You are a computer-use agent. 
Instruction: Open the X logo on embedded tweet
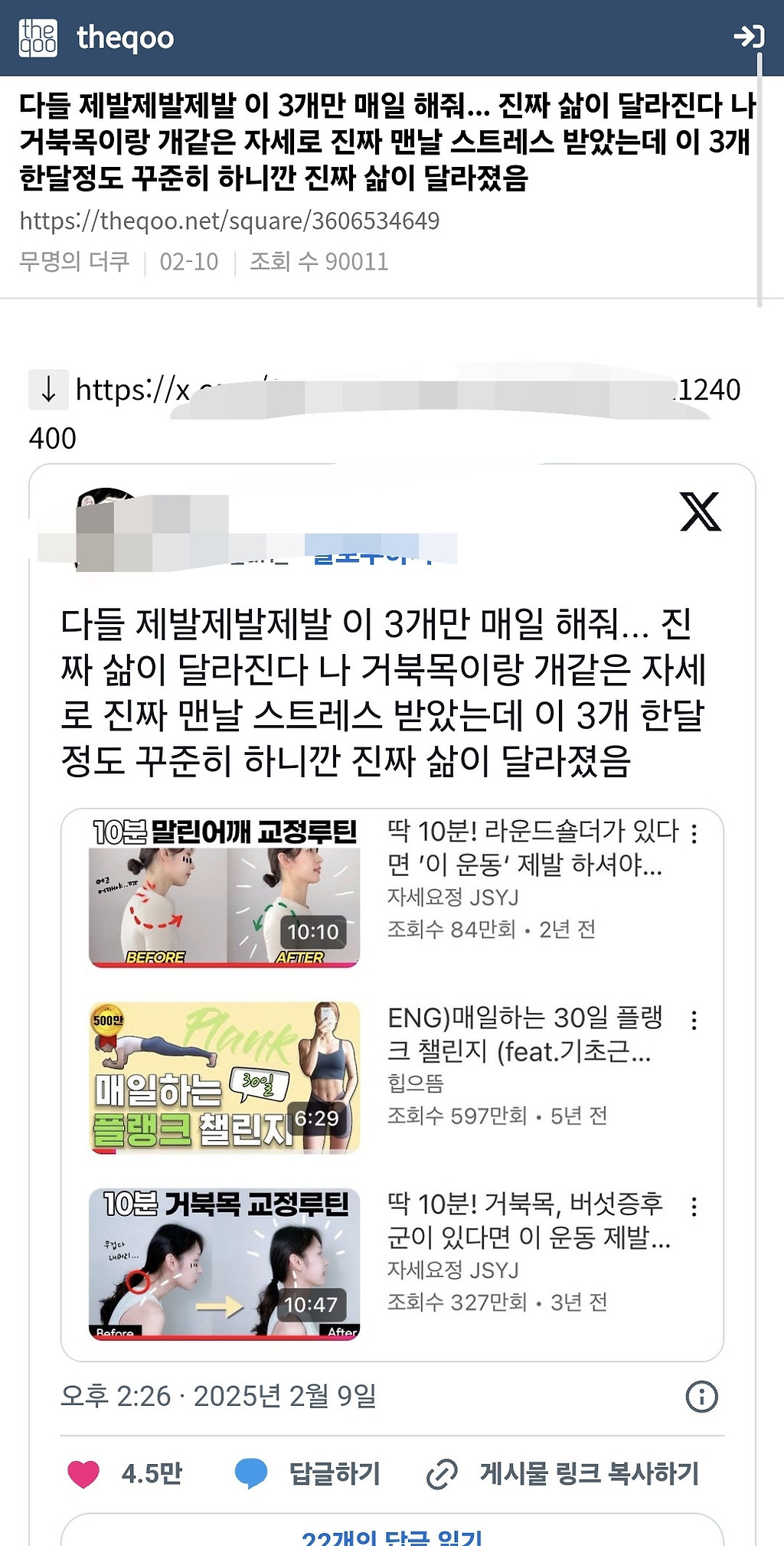click(701, 512)
